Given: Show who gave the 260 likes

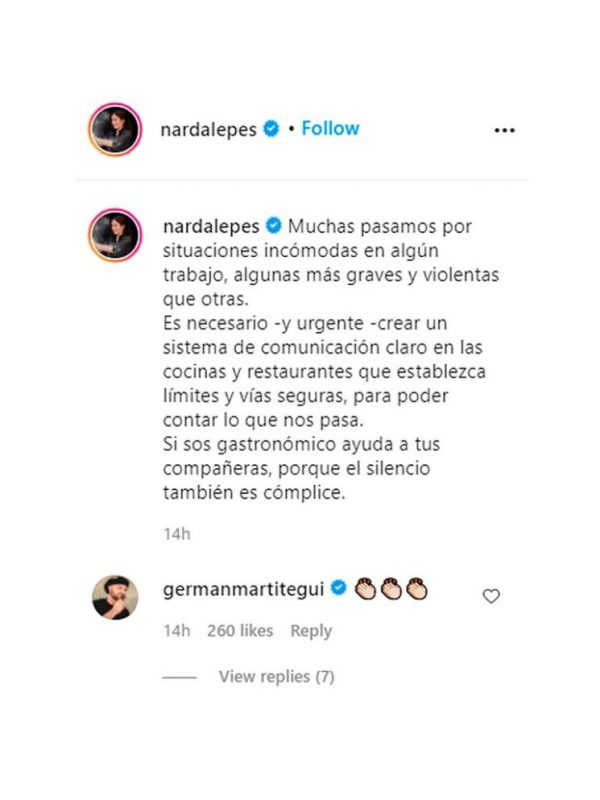Looking at the screenshot, I should click(x=240, y=631).
